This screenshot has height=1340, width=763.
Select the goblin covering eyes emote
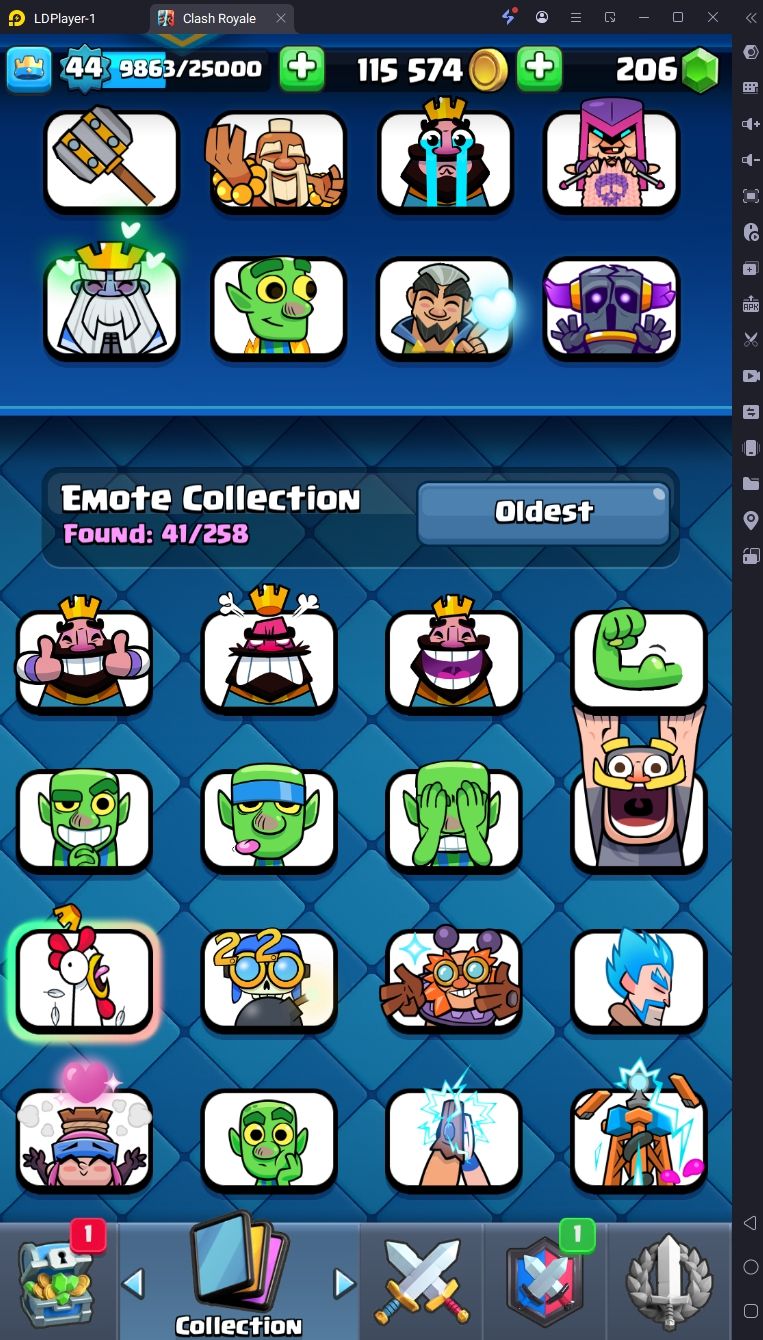pyautogui.click(x=453, y=820)
